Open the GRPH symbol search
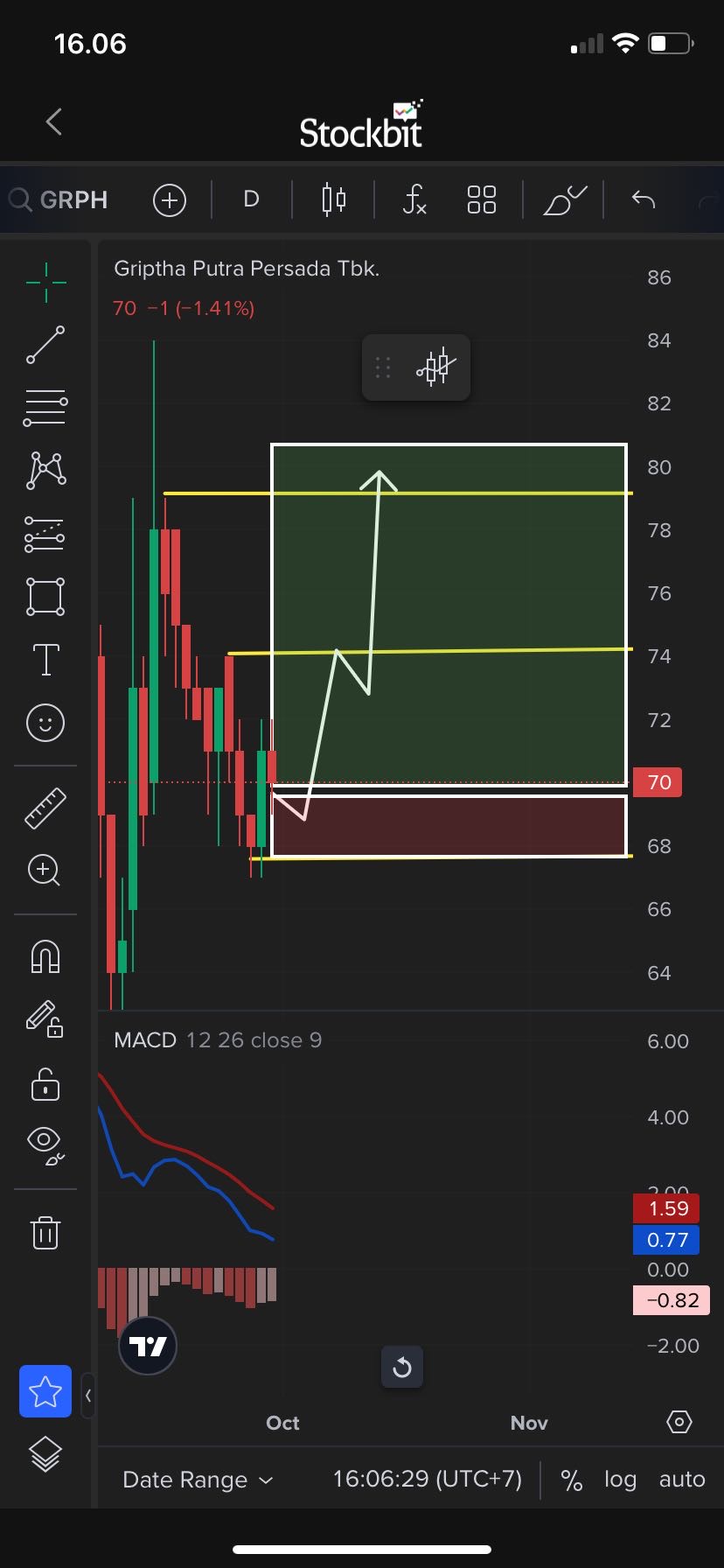 click(x=61, y=199)
